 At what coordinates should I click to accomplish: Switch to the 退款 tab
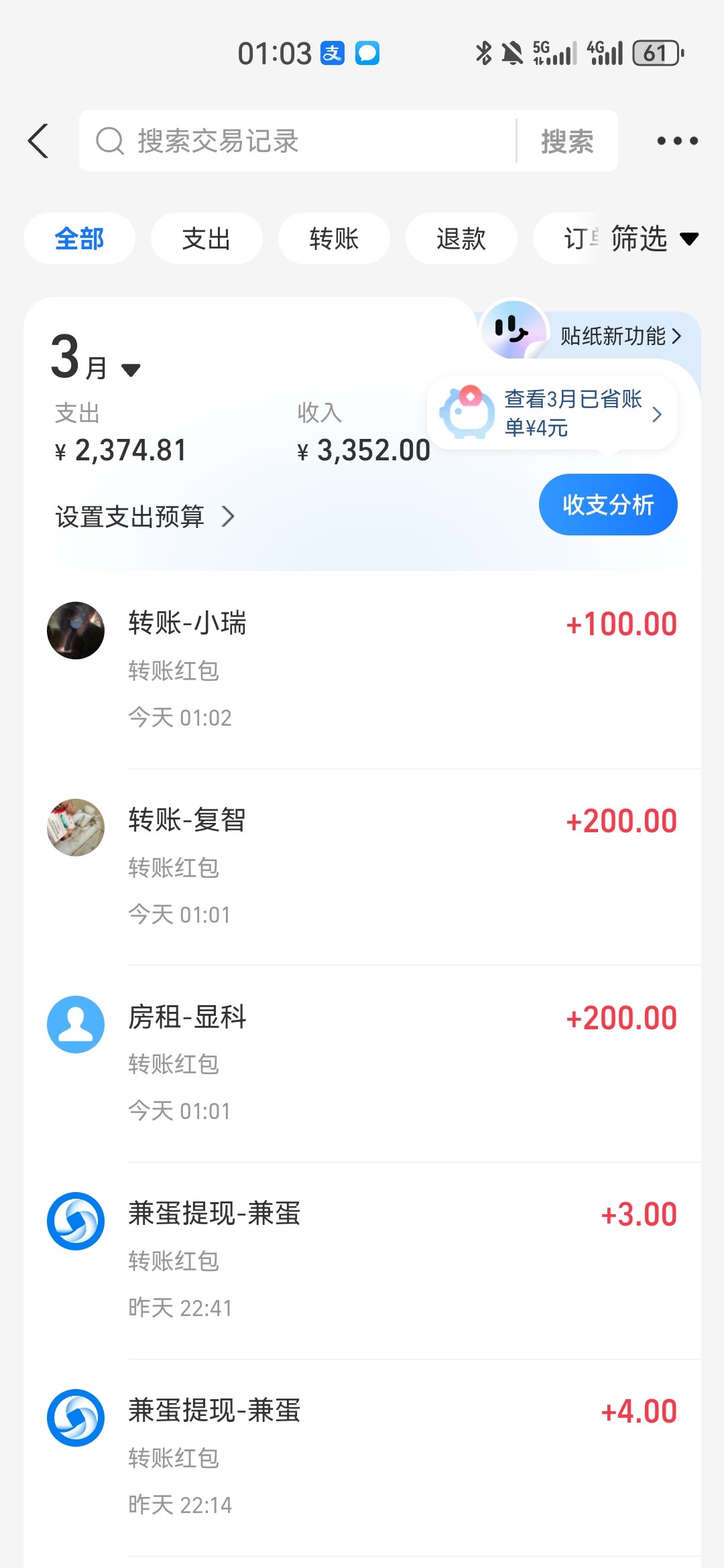[x=461, y=239]
